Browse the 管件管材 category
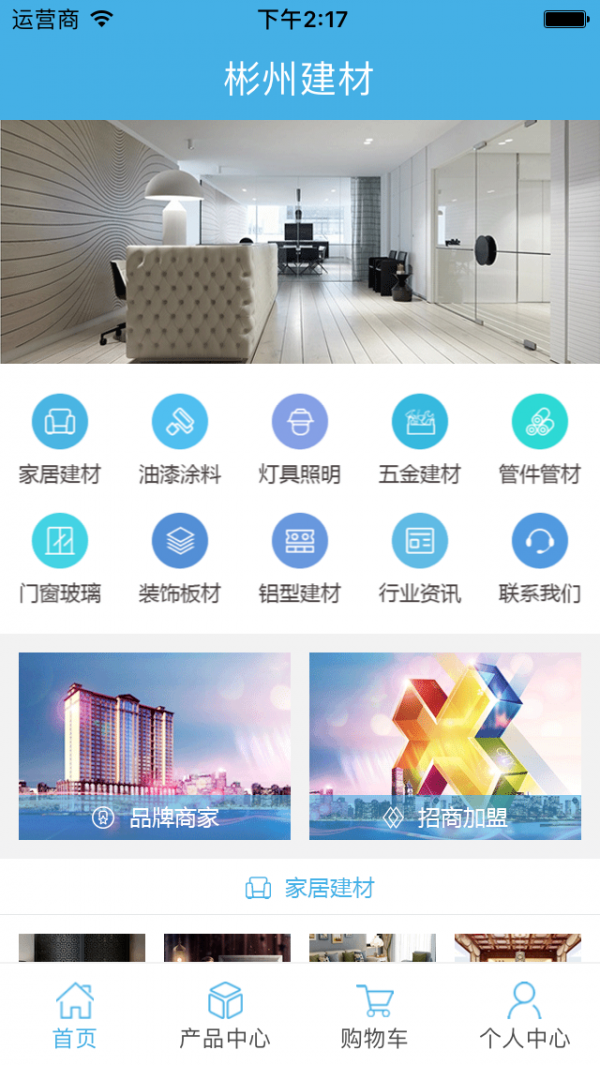600x1065 pixels. tap(540, 439)
